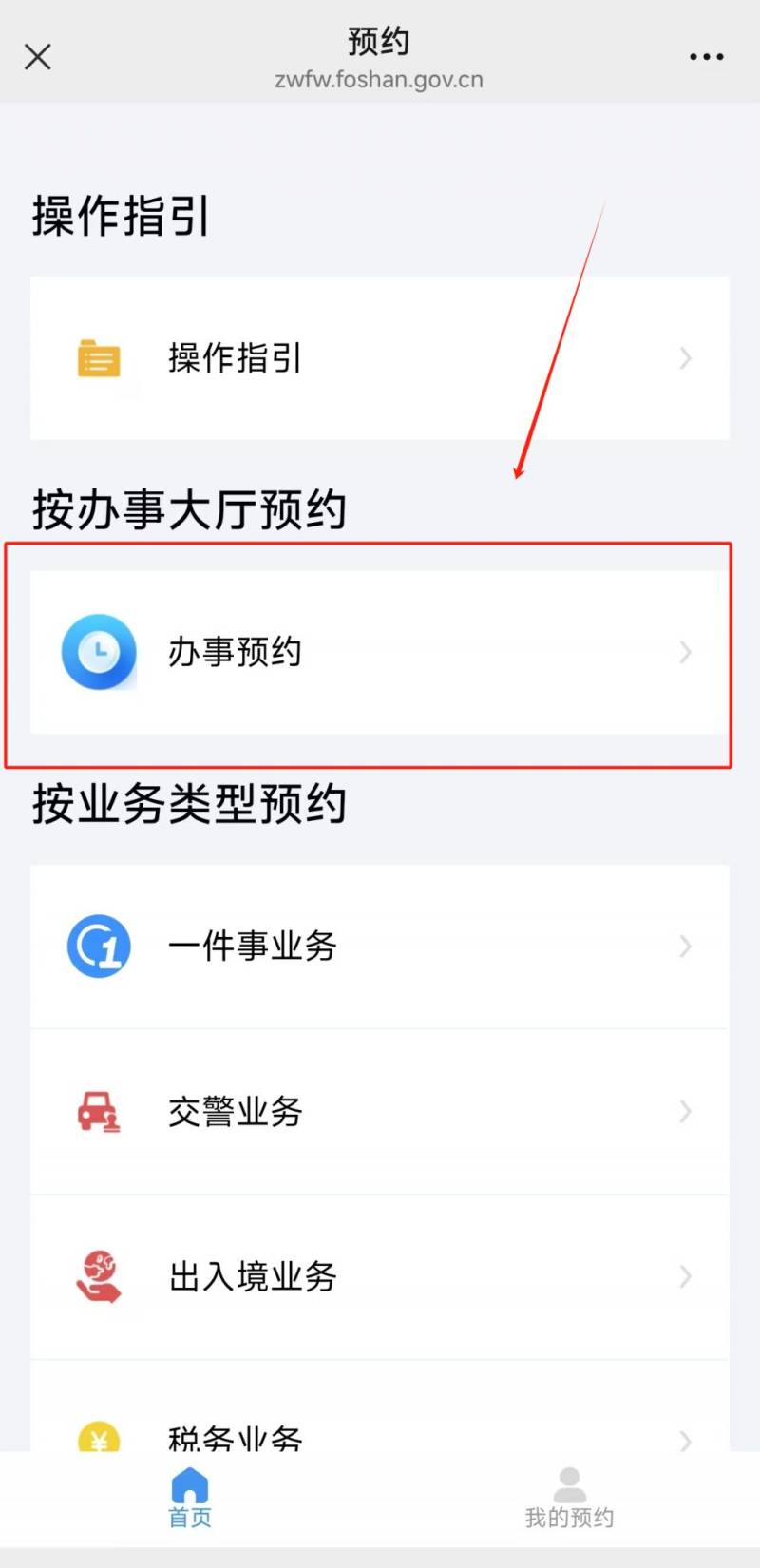The width and height of the screenshot is (760, 1568).
Task: Switch to the 首页 tab
Action: [x=190, y=1499]
